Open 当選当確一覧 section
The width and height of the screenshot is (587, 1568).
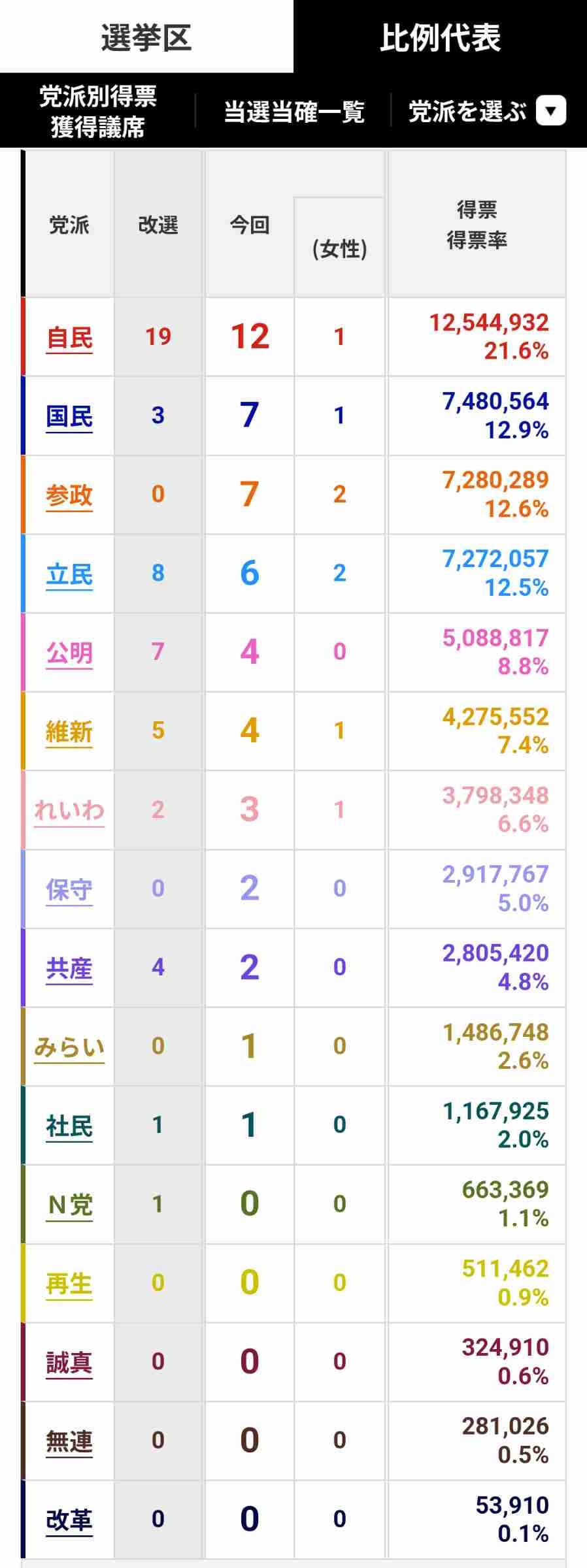(294, 112)
